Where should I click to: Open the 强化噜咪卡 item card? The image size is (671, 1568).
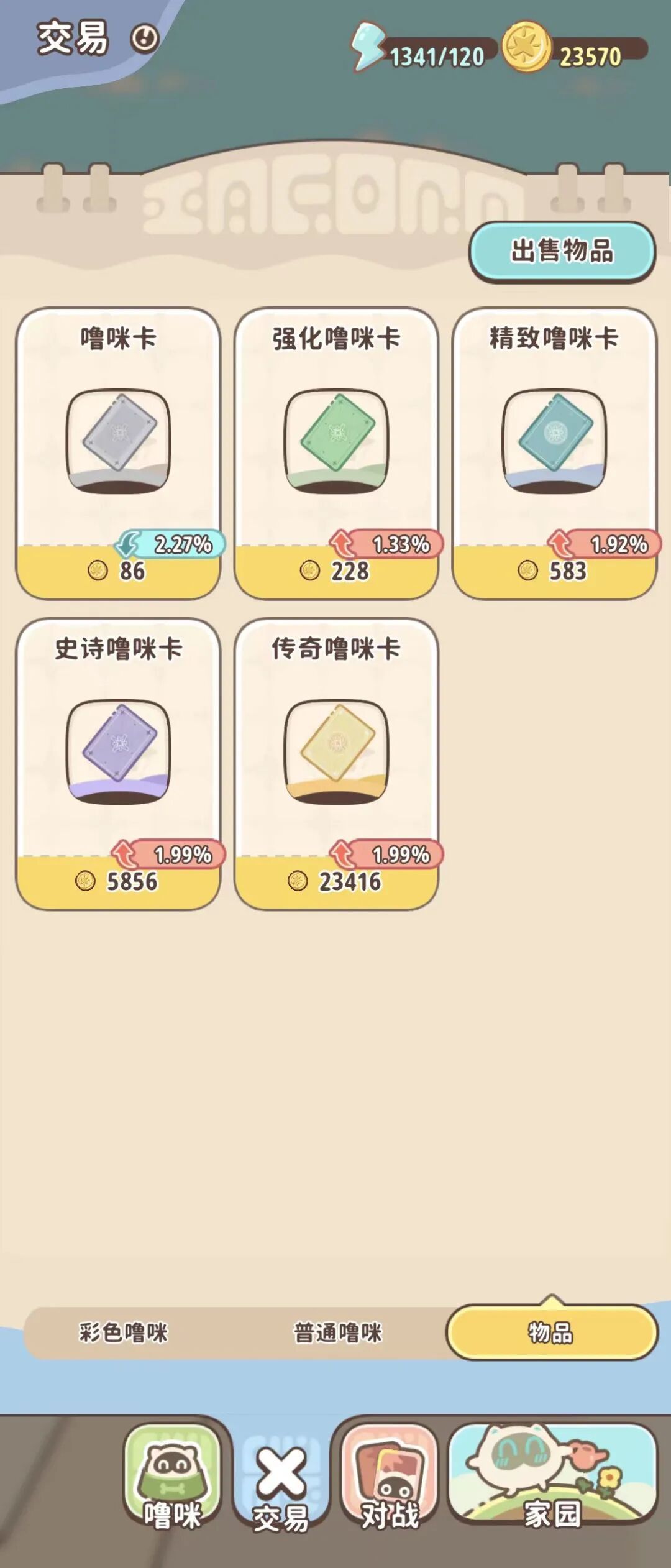click(x=336, y=454)
